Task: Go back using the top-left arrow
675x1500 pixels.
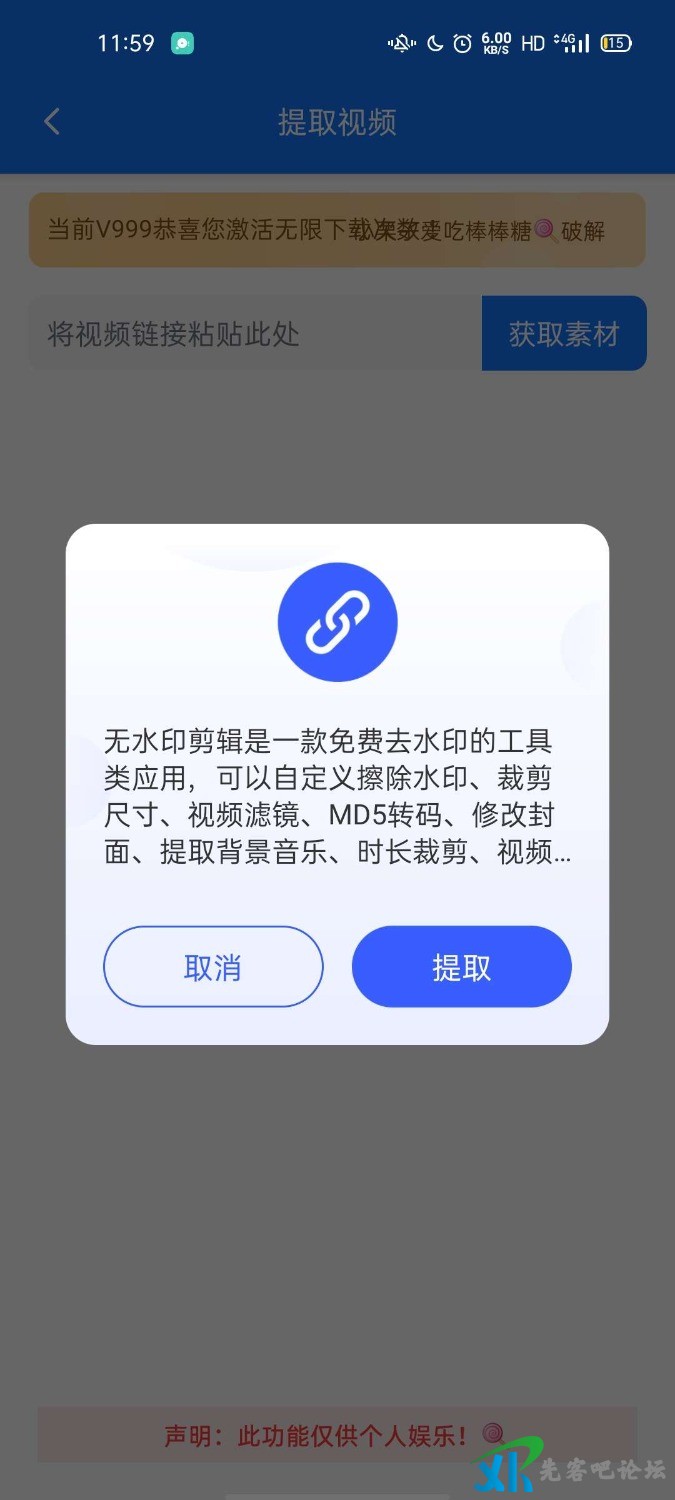Action: click(52, 122)
